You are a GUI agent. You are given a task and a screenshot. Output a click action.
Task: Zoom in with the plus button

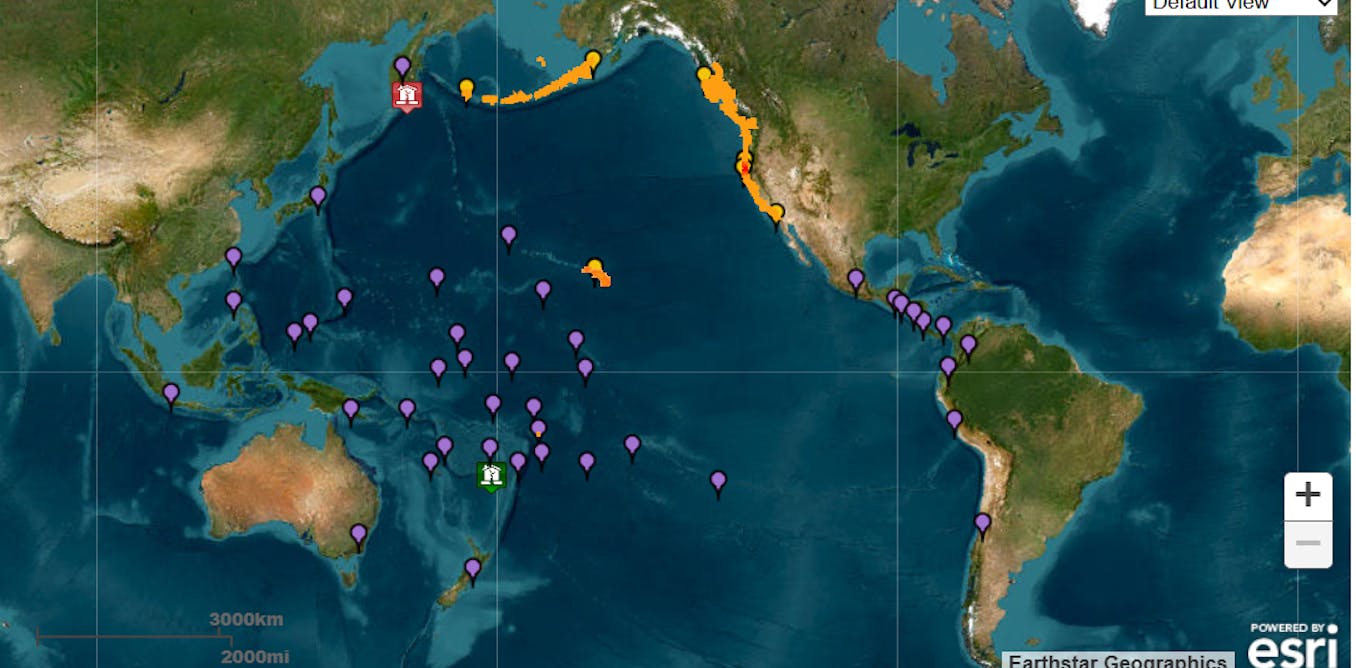pos(1308,495)
